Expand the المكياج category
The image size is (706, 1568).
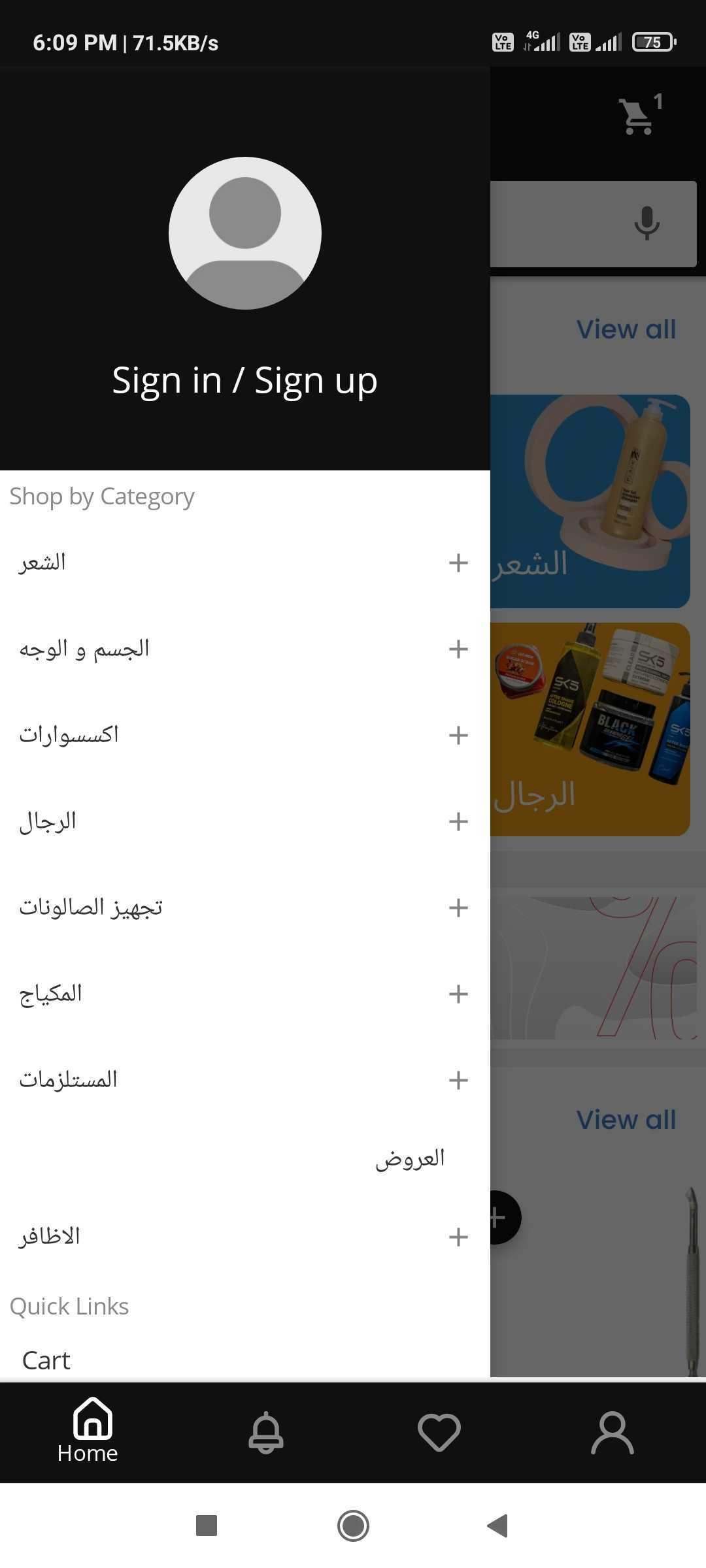tap(458, 994)
